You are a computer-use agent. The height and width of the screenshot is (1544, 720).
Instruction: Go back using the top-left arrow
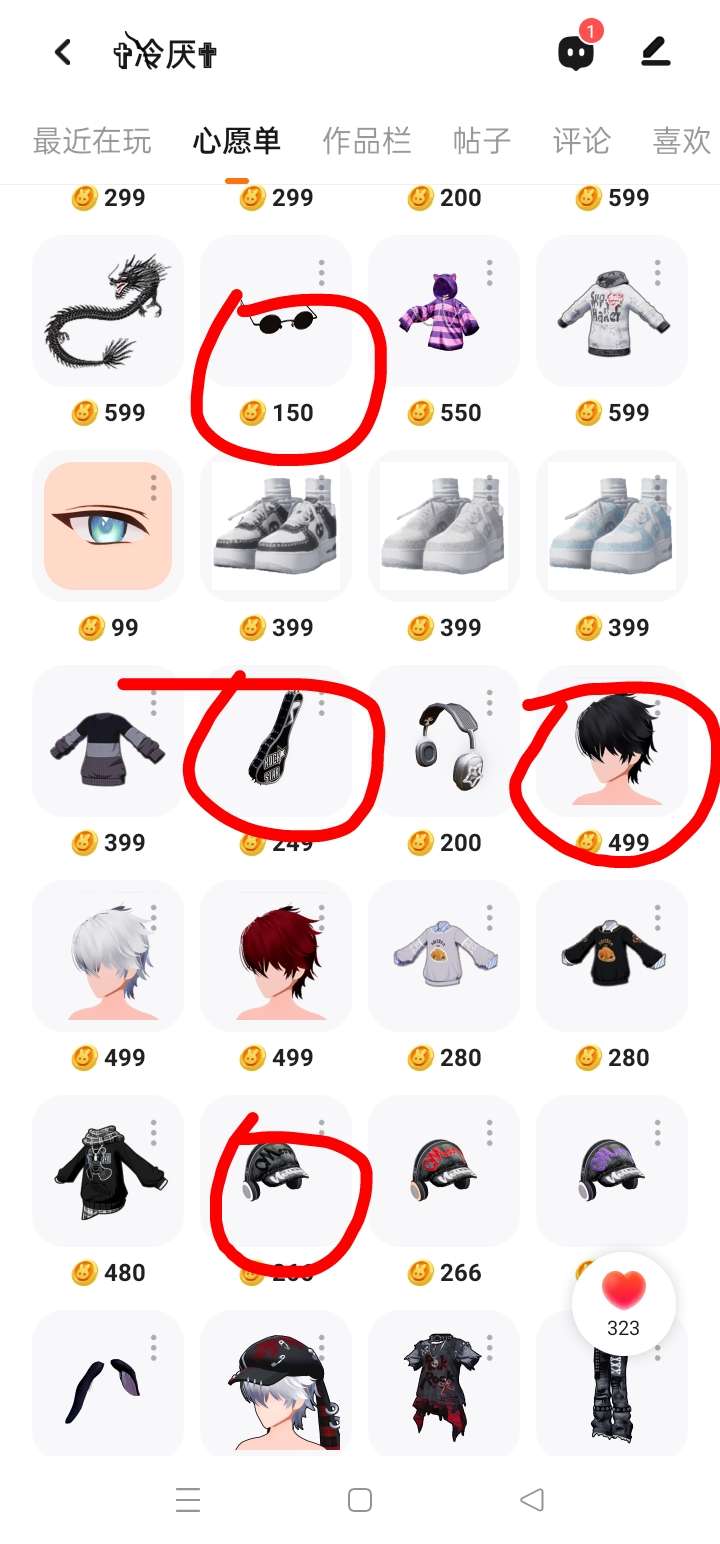pos(63,52)
